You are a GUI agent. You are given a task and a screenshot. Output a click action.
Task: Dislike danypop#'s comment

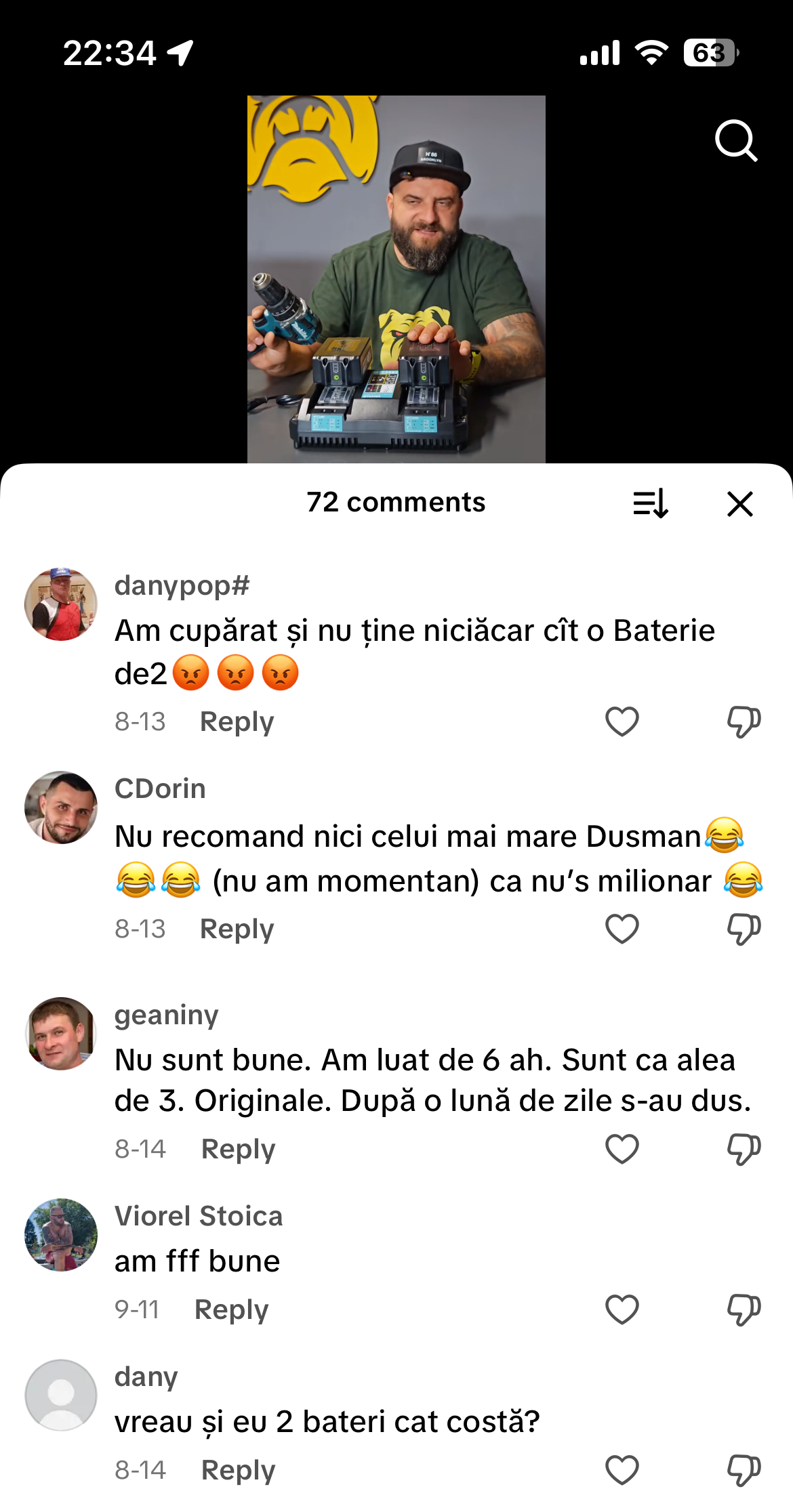coord(744,721)
